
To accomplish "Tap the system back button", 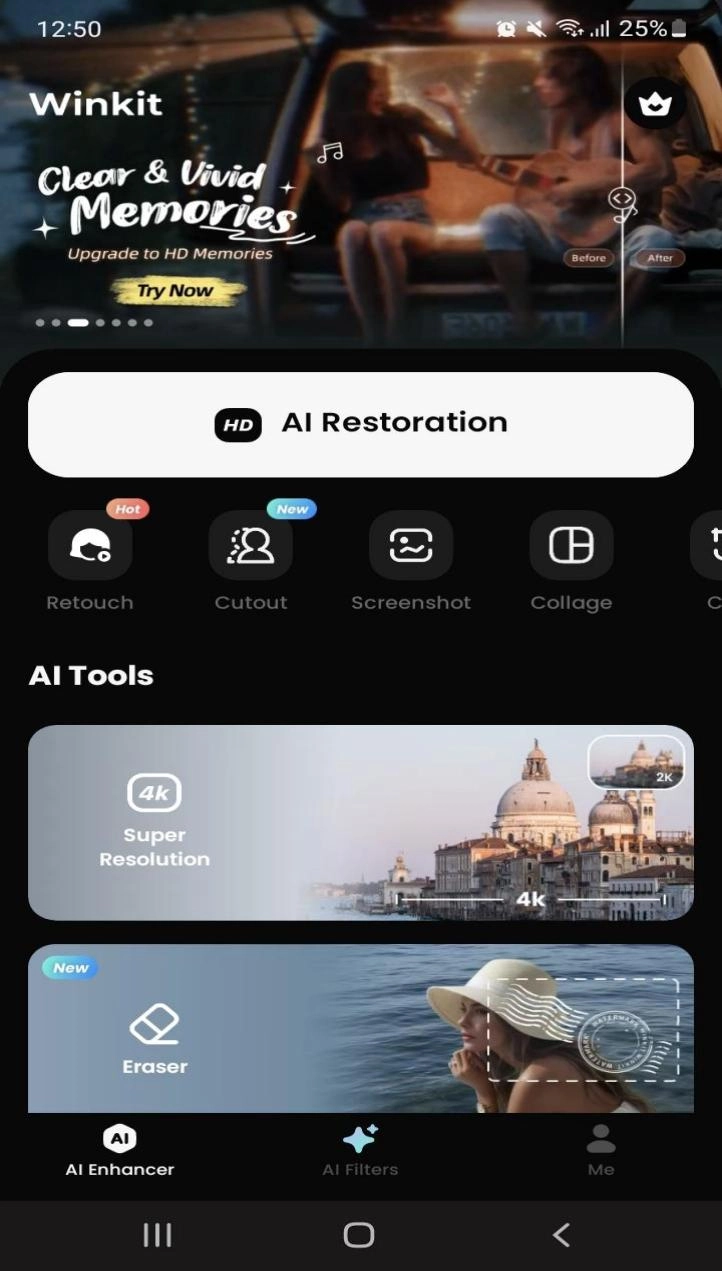I will click(561, 1235).
